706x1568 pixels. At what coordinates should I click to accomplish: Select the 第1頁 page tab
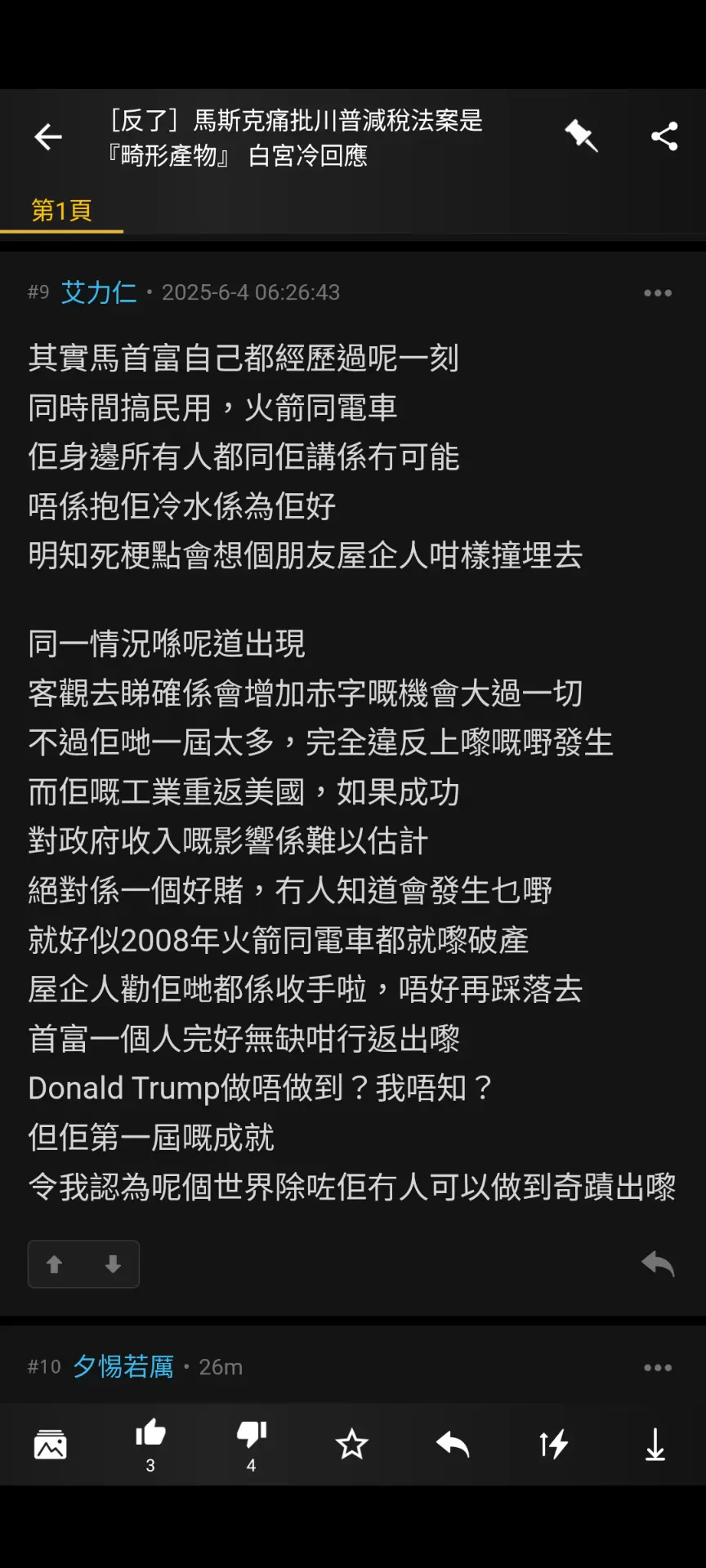tap(61, 211)
